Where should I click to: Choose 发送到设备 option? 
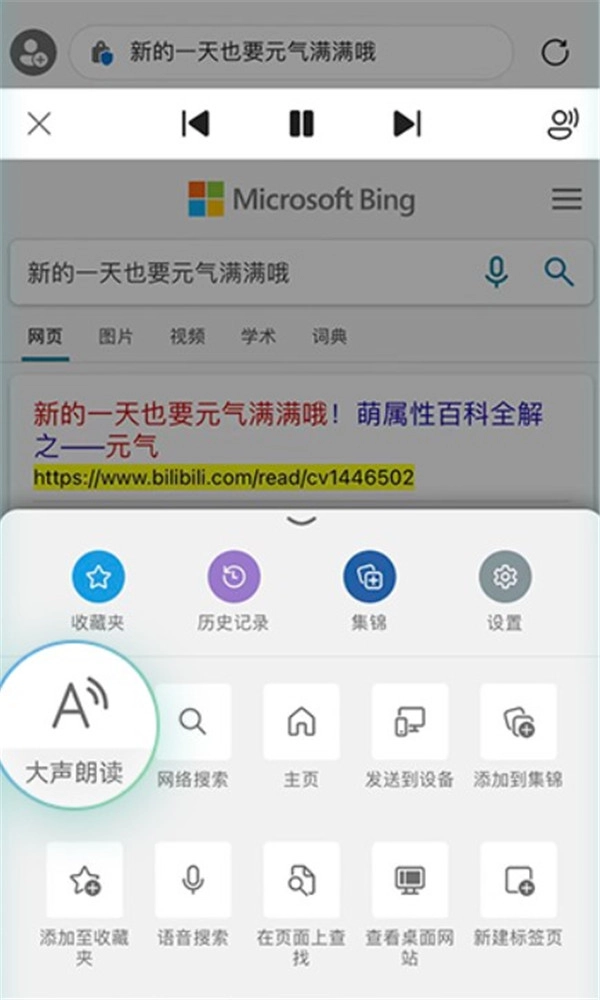pos(410,722)
